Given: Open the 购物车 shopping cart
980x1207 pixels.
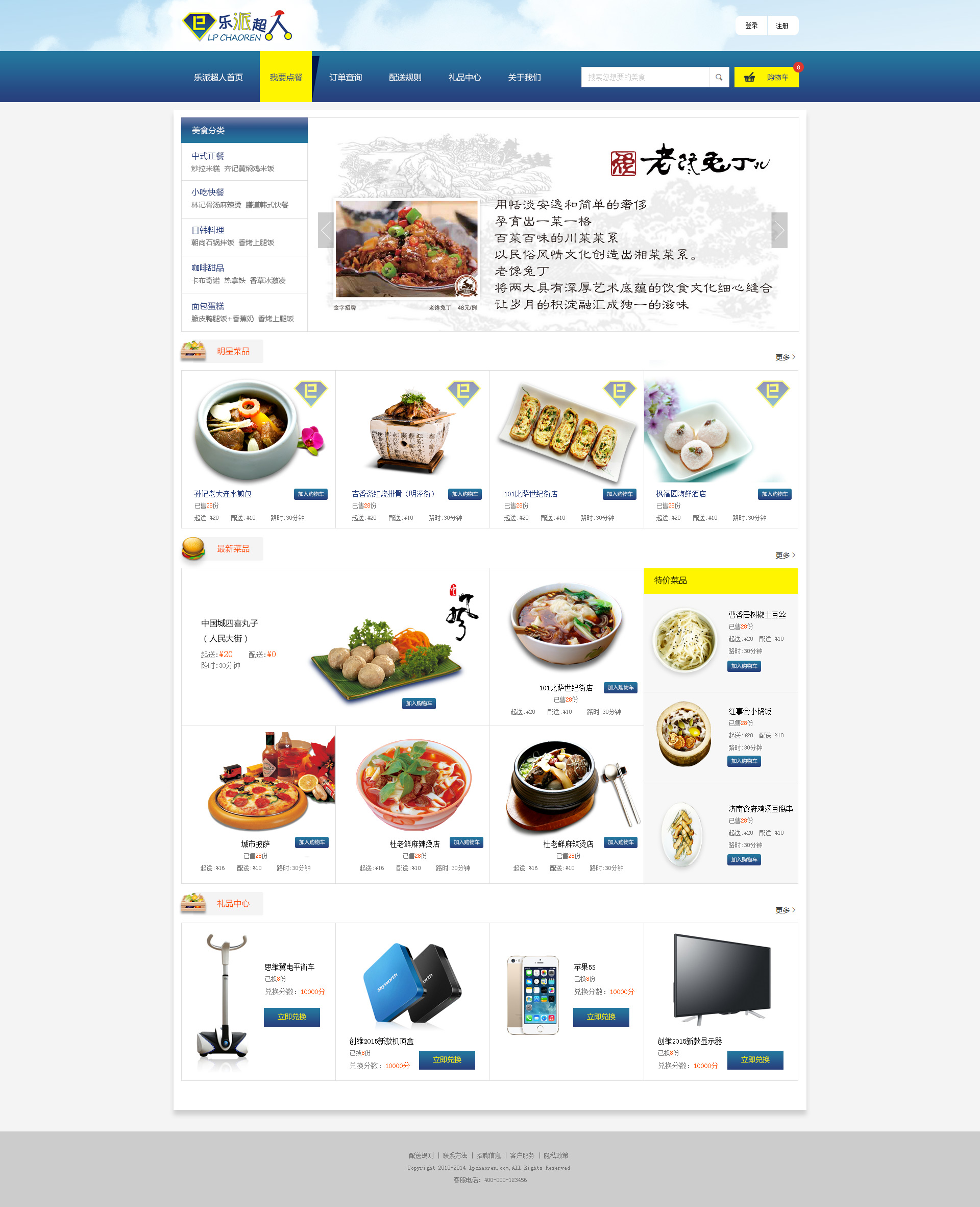Looking at the screenshot, I should click(766, 77).
